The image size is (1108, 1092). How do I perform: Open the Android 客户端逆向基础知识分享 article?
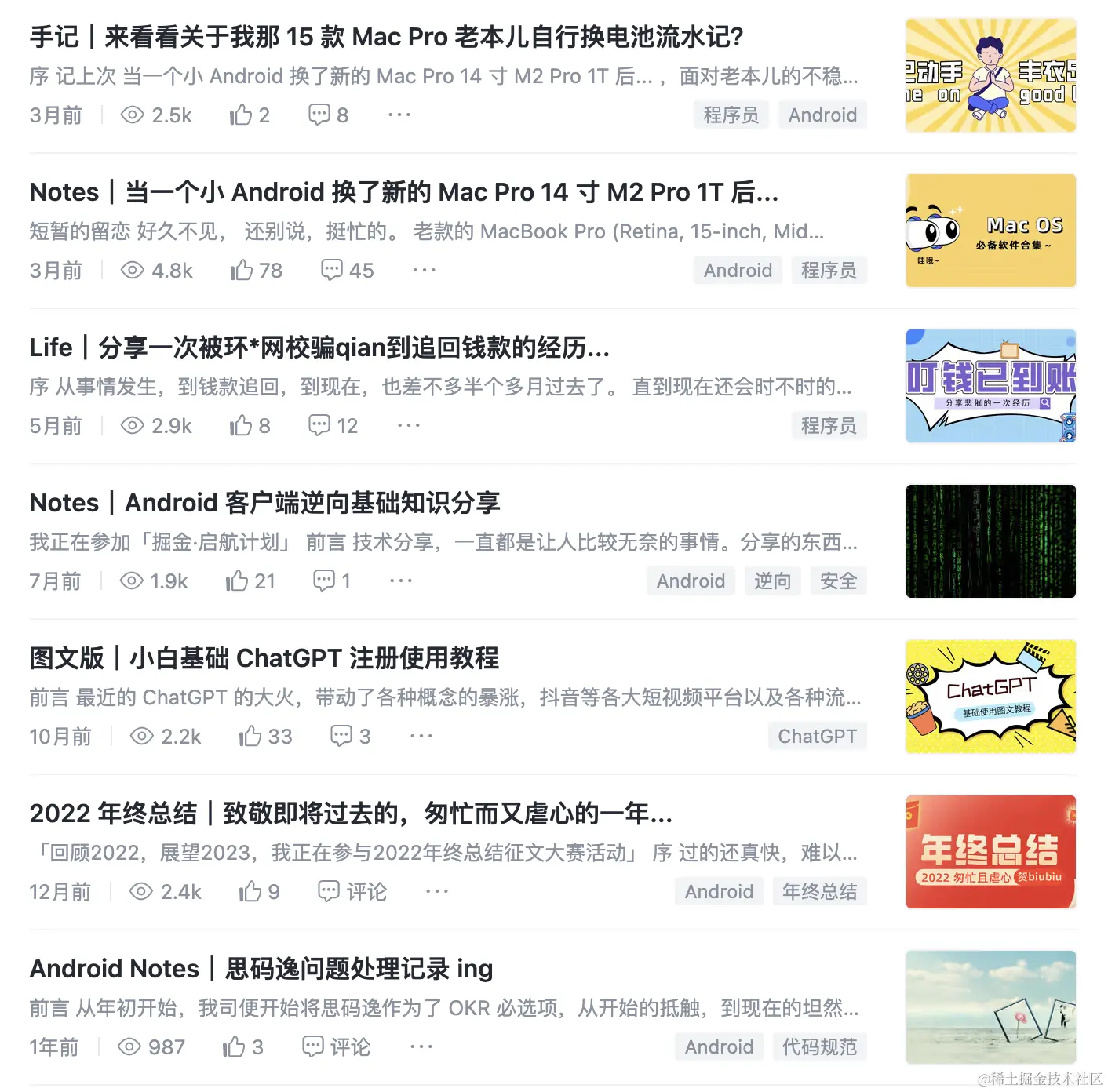(x=264, y=503)
